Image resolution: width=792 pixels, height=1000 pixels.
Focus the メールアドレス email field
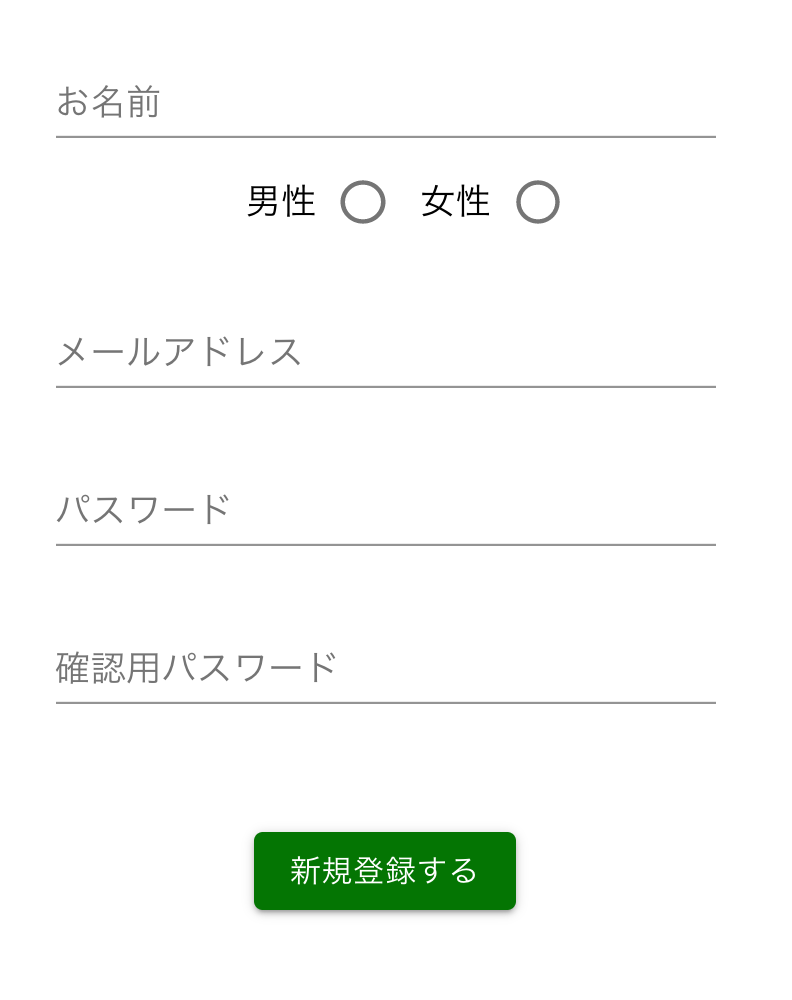pos(385,353)
